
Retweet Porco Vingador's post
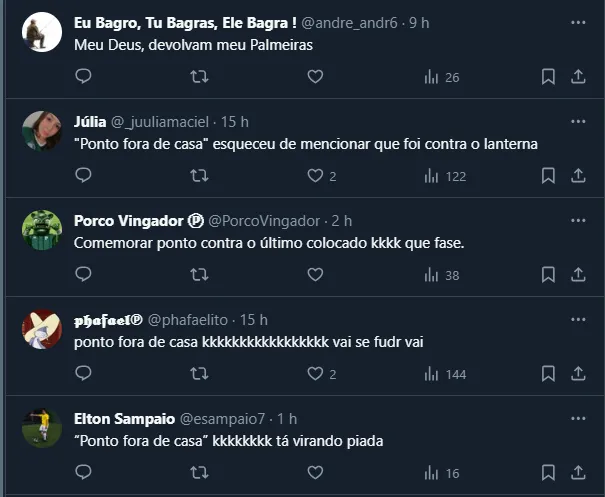point(199,274)
